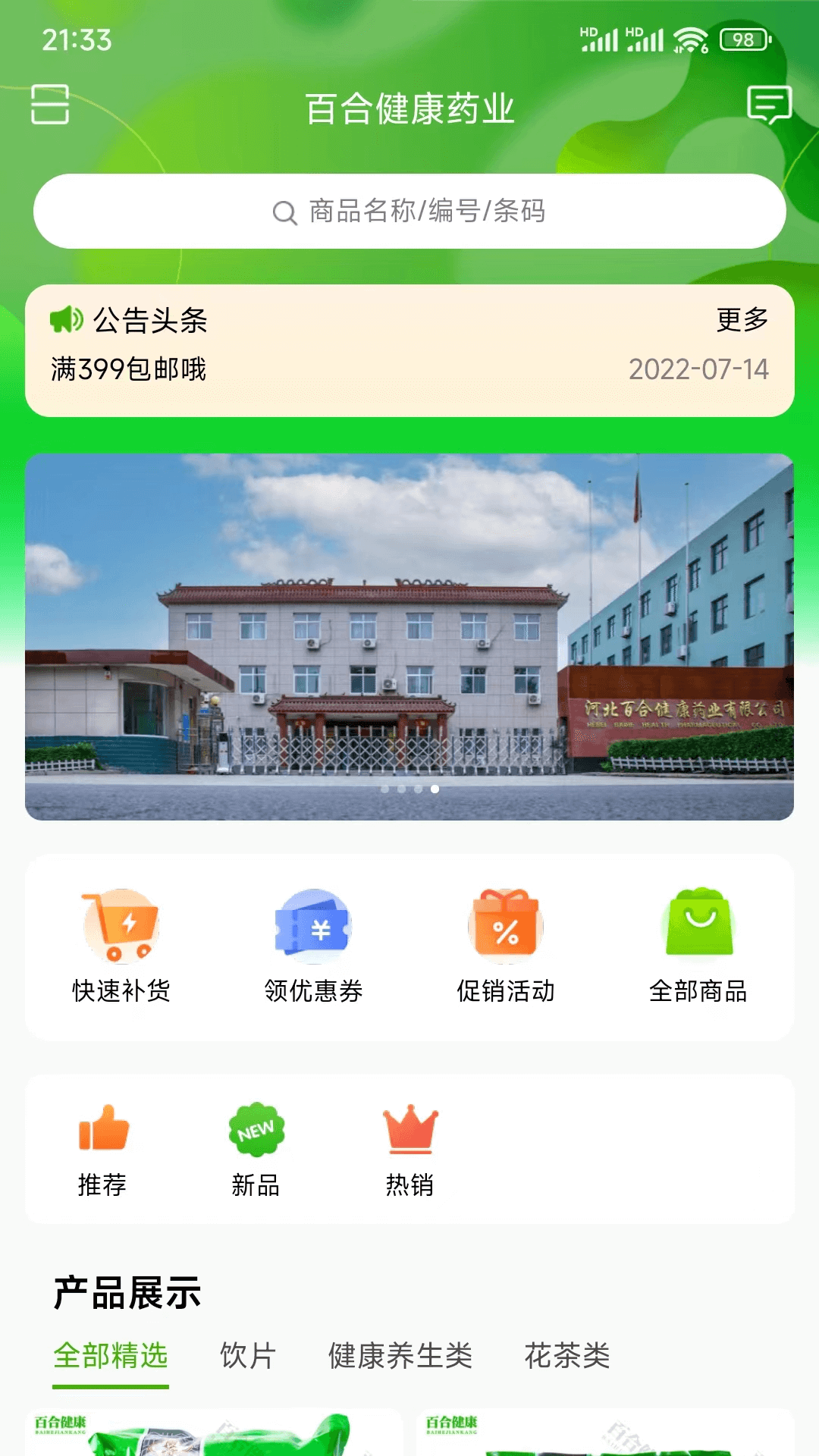Open the 满399包邮哦 announcement

click(129, 369)
